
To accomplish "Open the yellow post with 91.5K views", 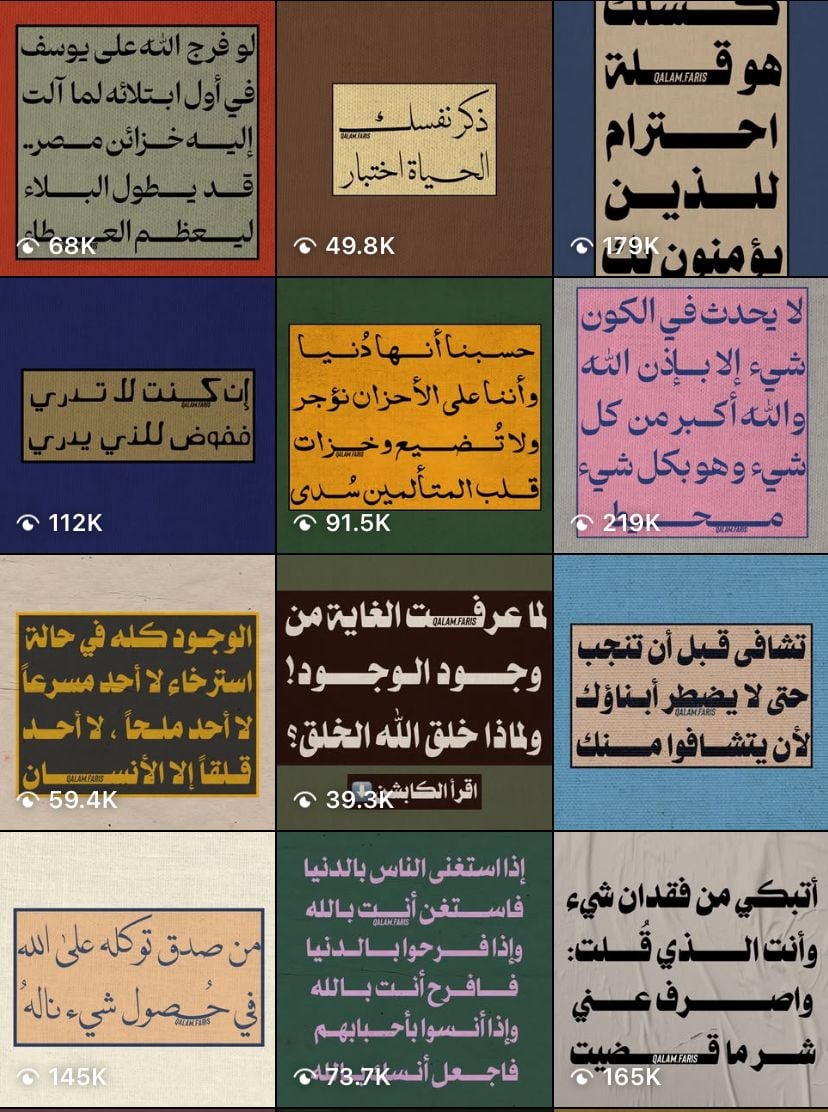I will pyautogui.click(x=414, y=415).
